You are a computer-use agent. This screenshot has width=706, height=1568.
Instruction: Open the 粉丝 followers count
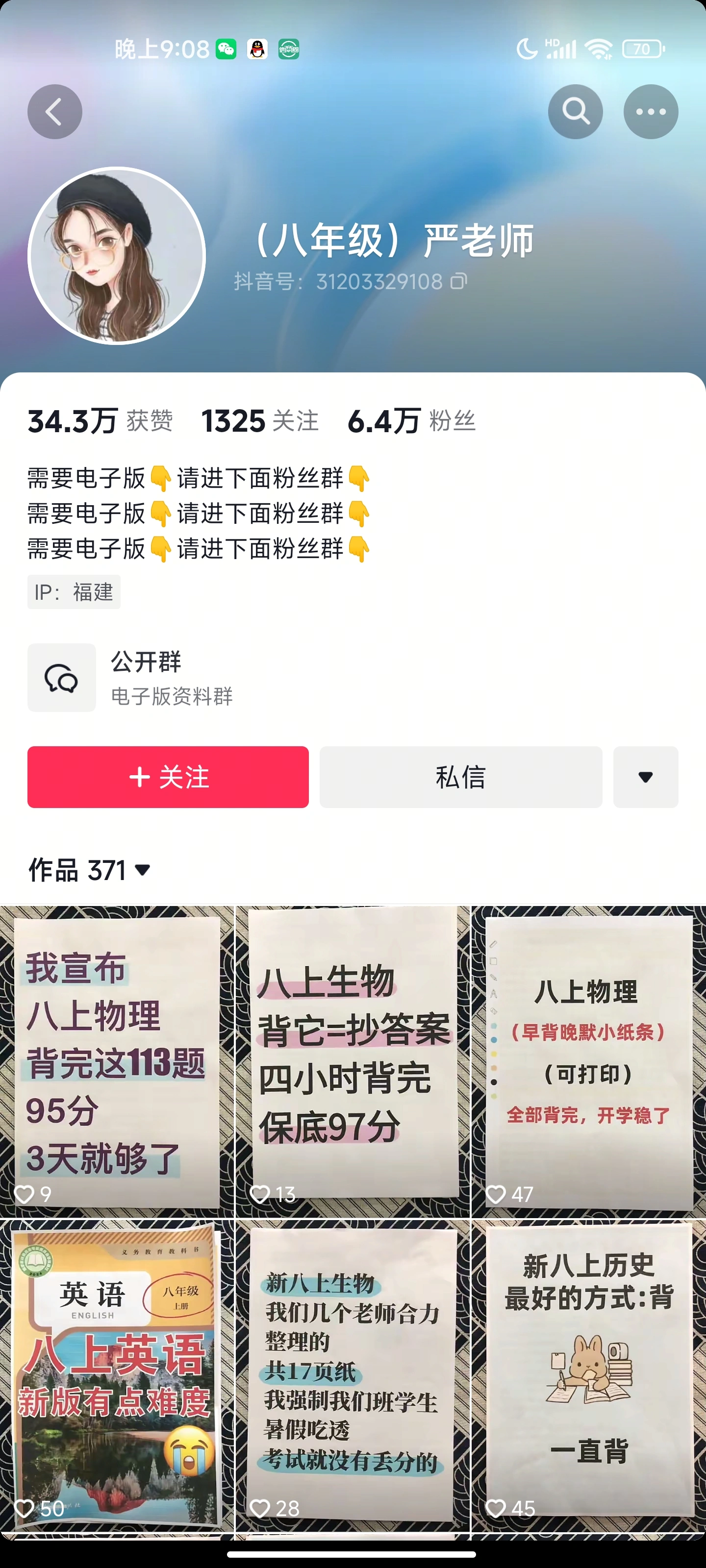point(411,421)
